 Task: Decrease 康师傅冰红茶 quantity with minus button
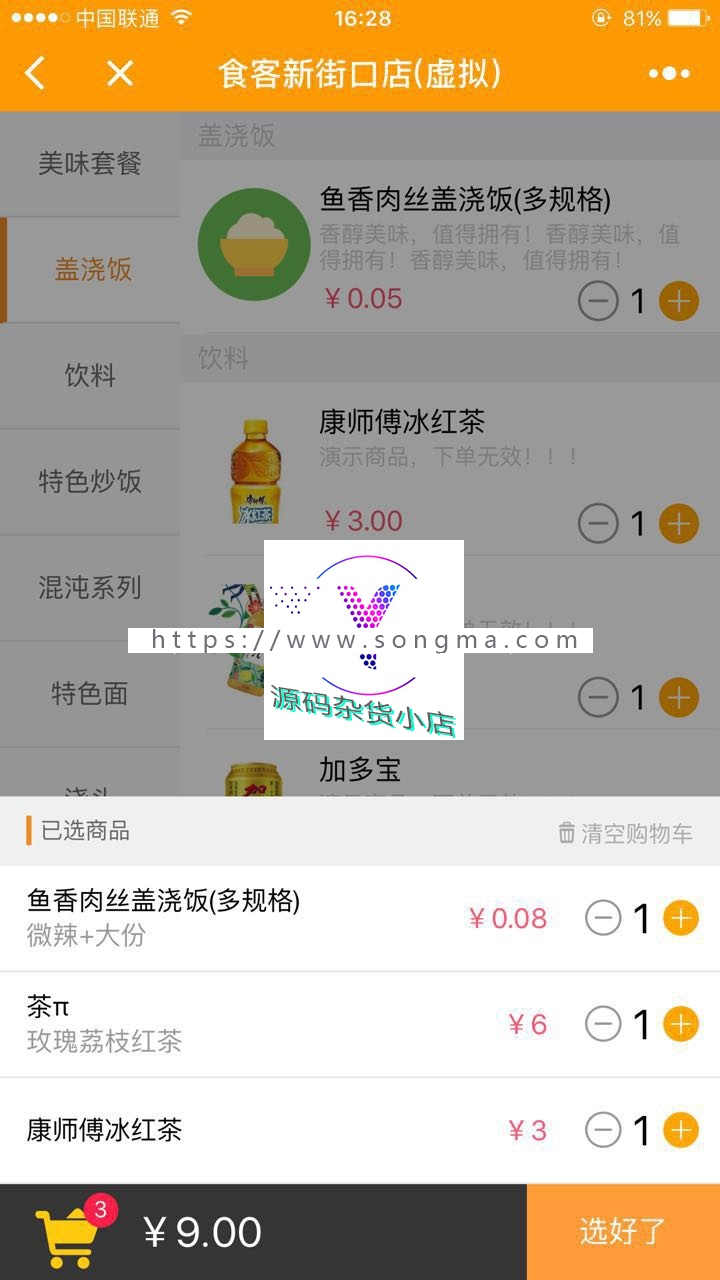pos(602,1130)
